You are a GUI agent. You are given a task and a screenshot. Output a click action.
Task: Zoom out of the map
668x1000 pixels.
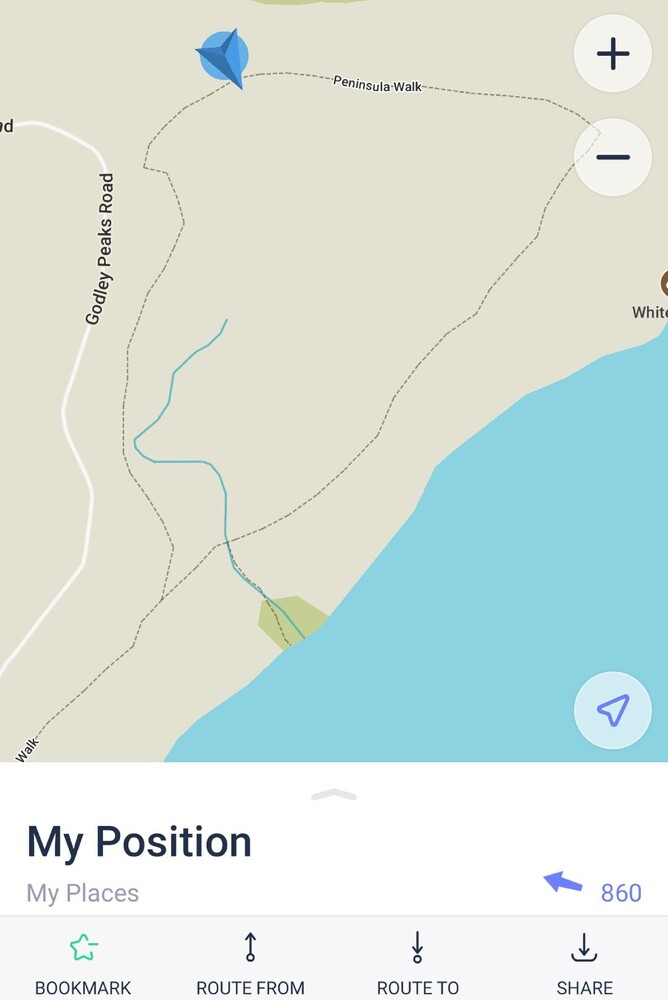(612, 157)
